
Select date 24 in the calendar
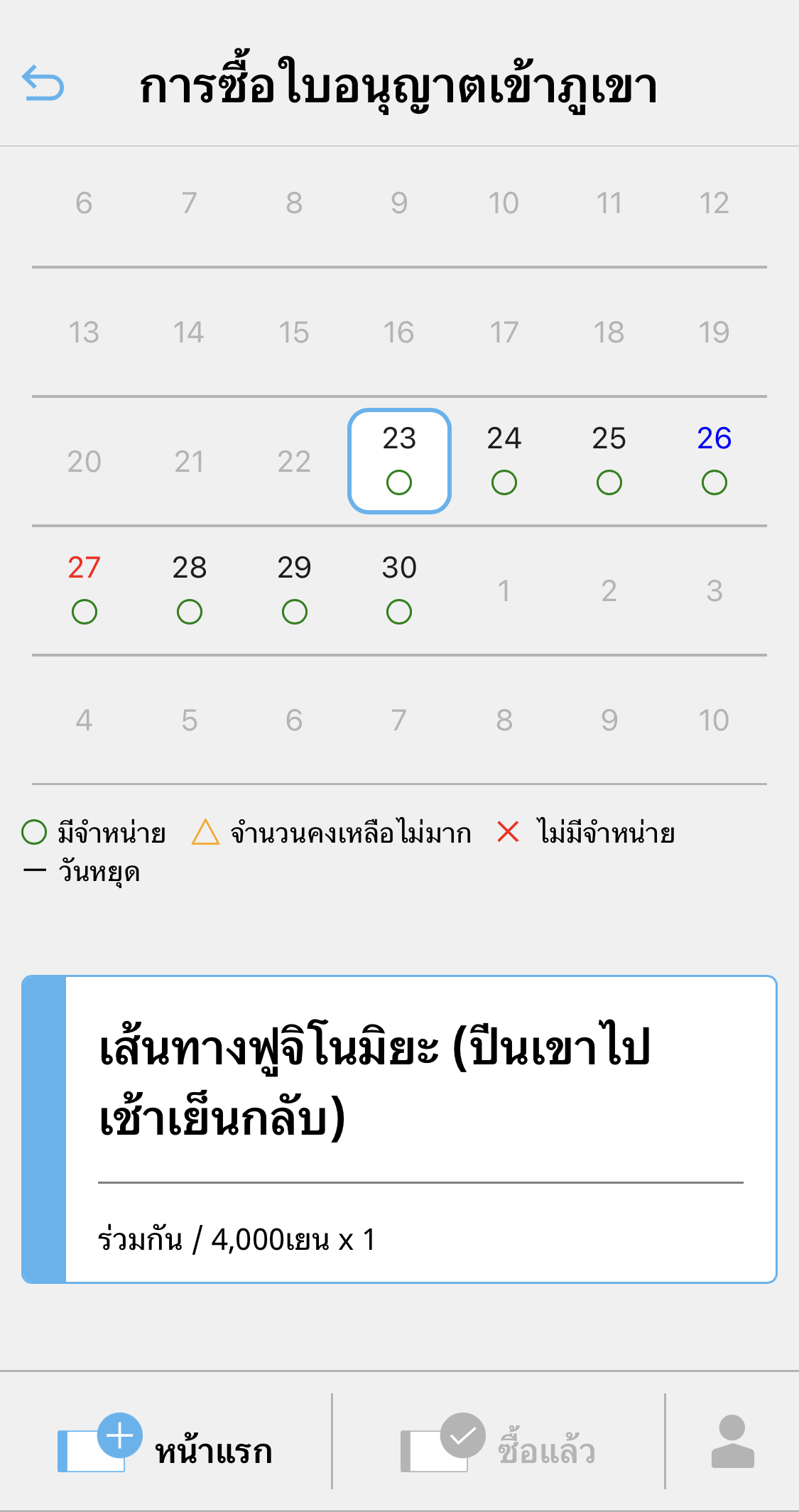504,460
